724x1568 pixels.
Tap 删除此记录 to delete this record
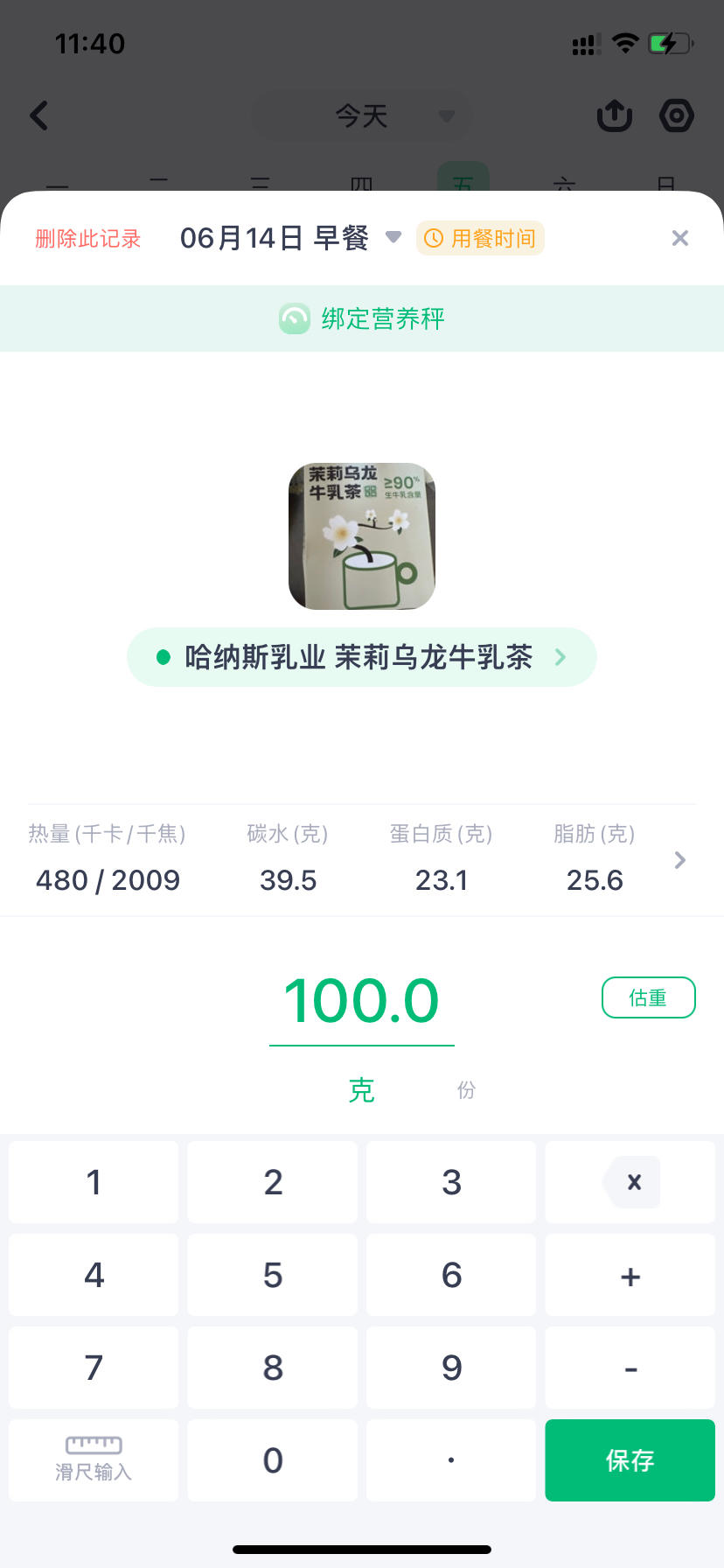click(x=87, y=238)
